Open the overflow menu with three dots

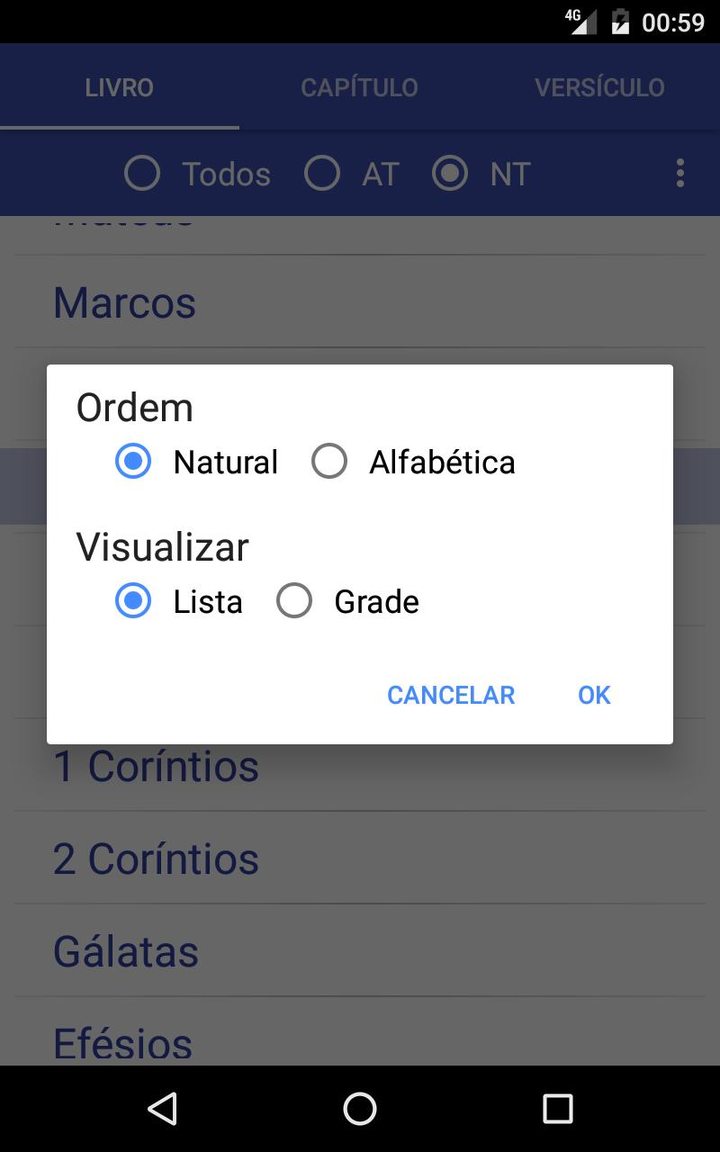pos(680,173)
